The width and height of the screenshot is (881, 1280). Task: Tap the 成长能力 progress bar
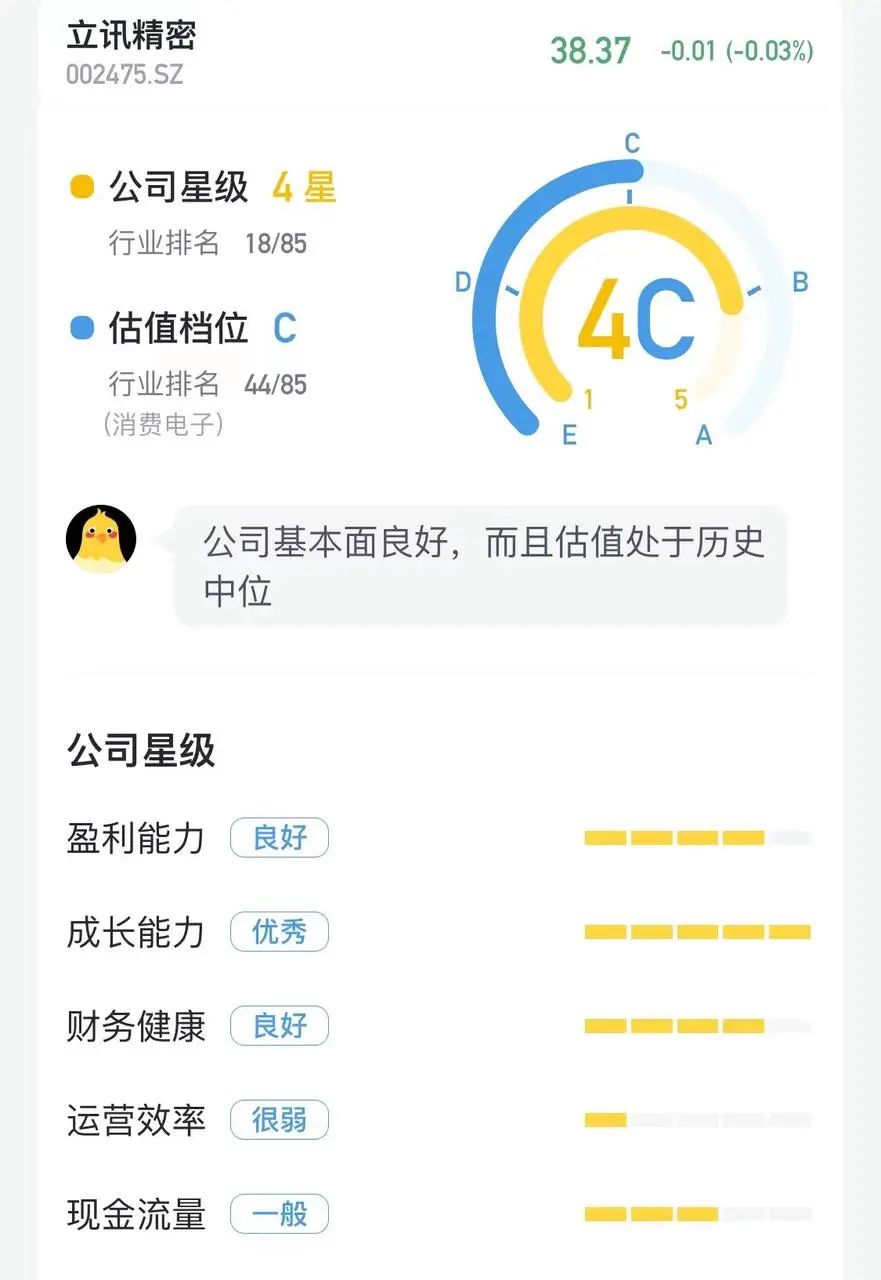click(697, 931)
